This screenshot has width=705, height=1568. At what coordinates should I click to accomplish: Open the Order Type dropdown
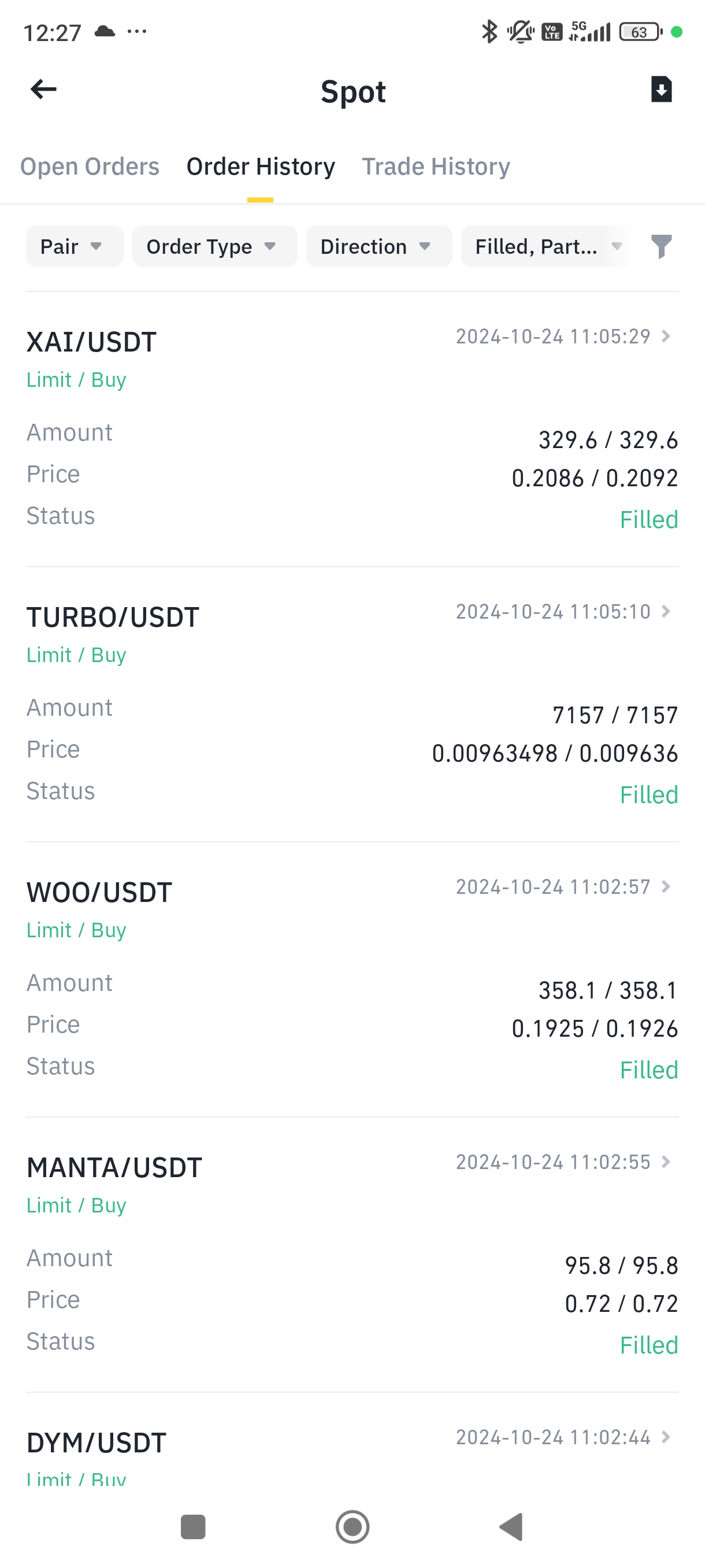[x=215, y=246]
